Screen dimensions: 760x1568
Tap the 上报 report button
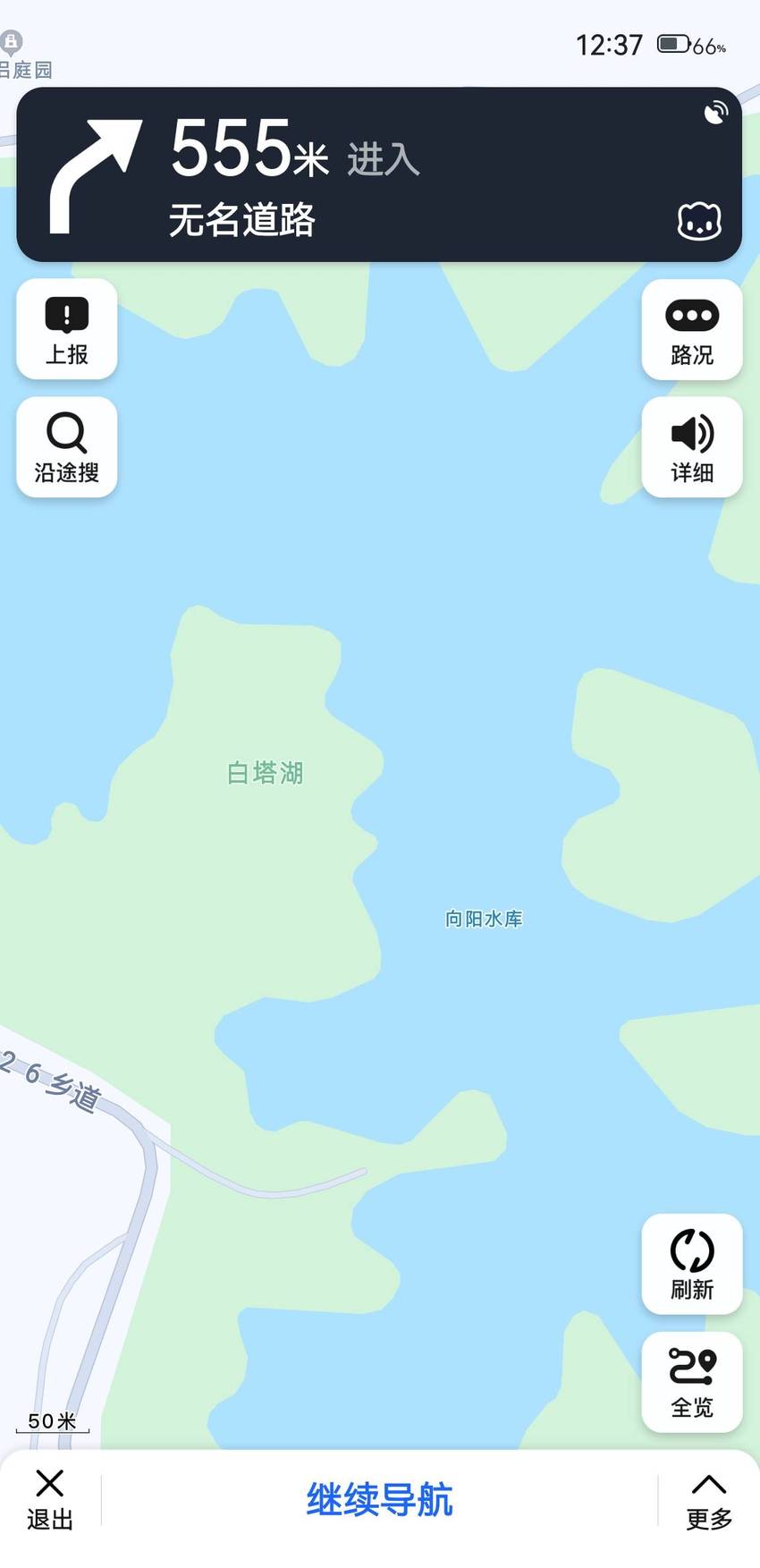tap(67, 329)
